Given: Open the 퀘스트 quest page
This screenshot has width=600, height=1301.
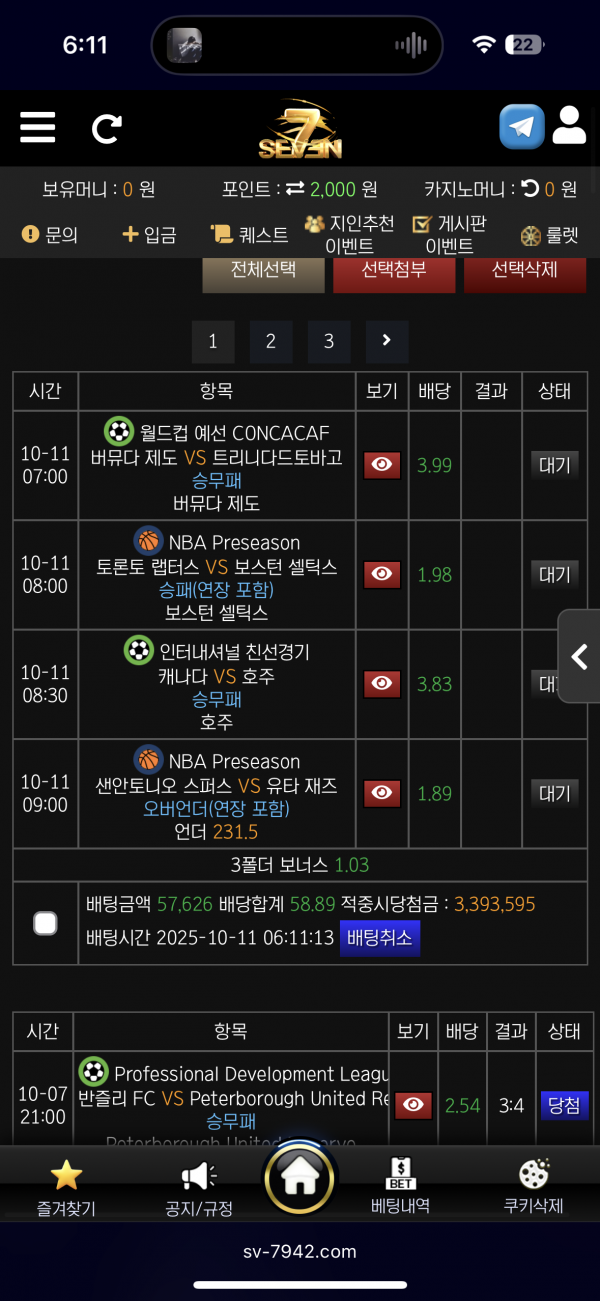Looking at the screenshot, I should click(250, 235).
